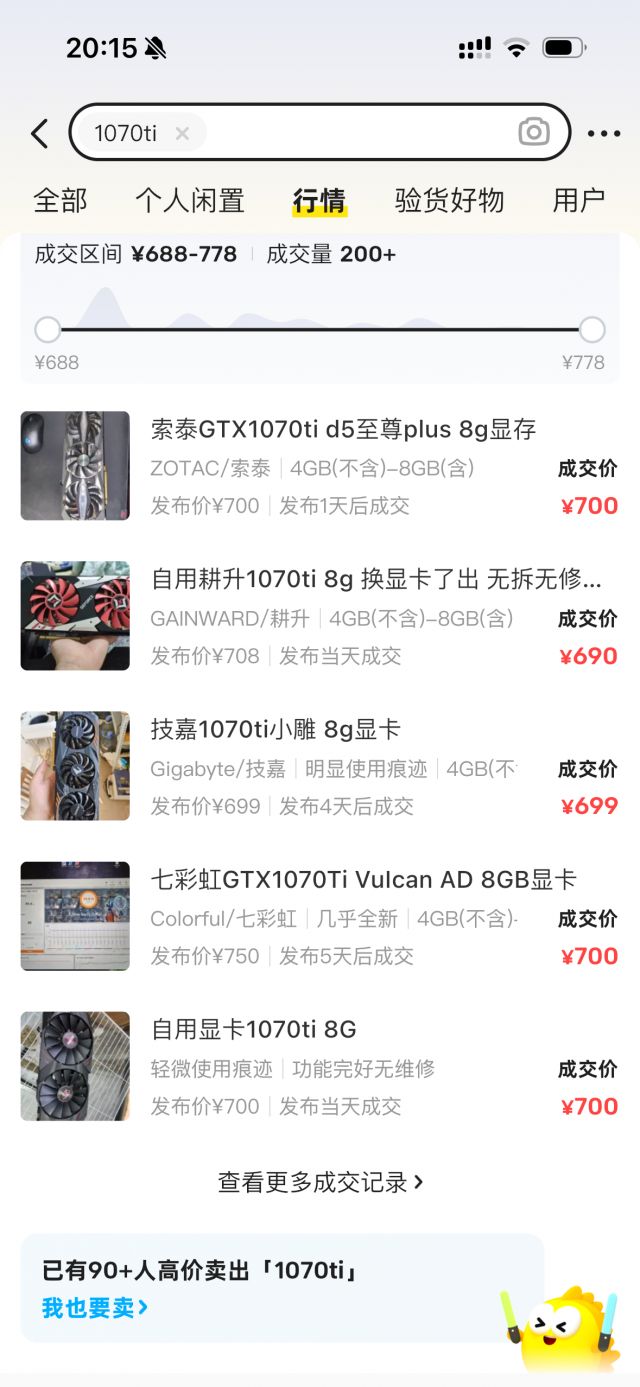View the 自用显卡1070ti 8G listing
Screen dimensions: 640x1387
tap(253, 1030)
